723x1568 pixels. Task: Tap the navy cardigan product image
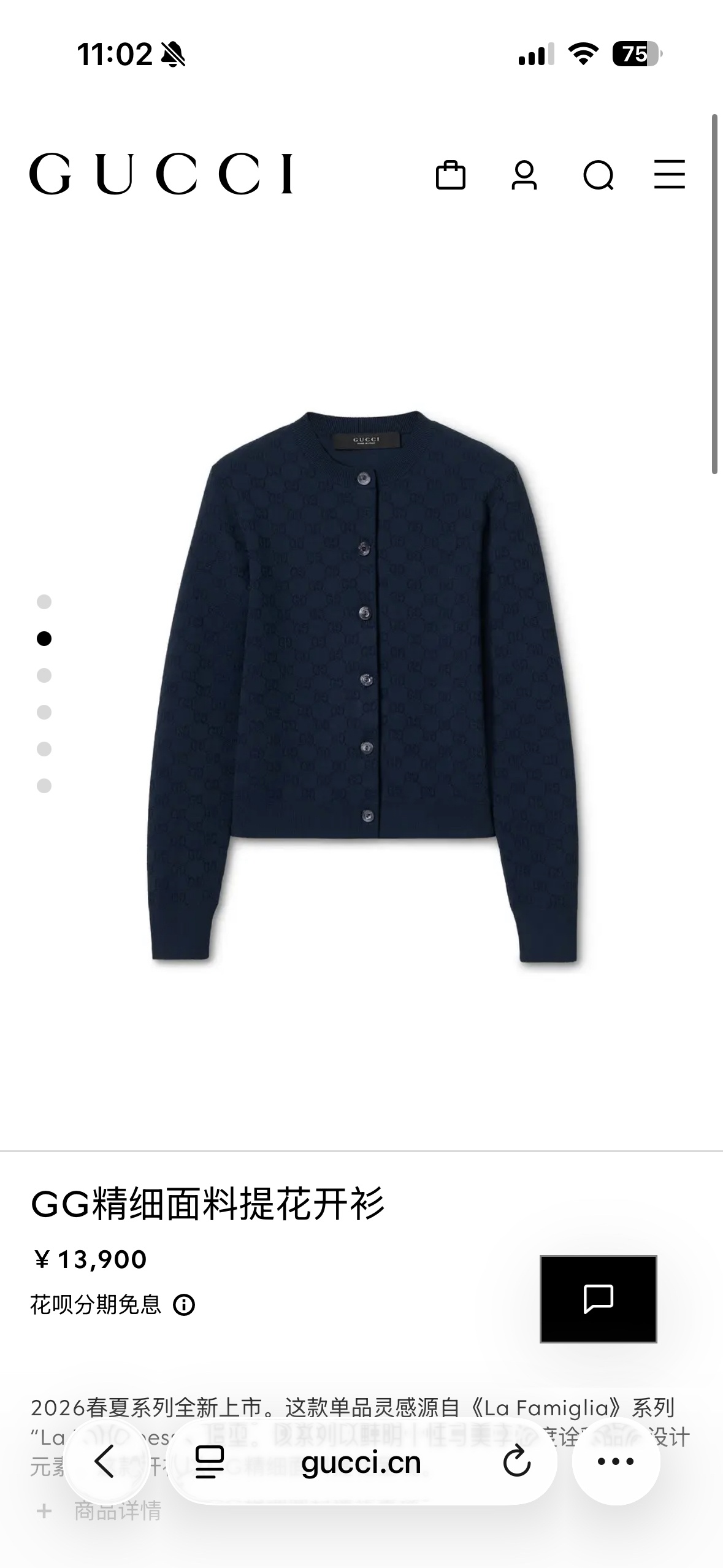click(x=363, y=686)
